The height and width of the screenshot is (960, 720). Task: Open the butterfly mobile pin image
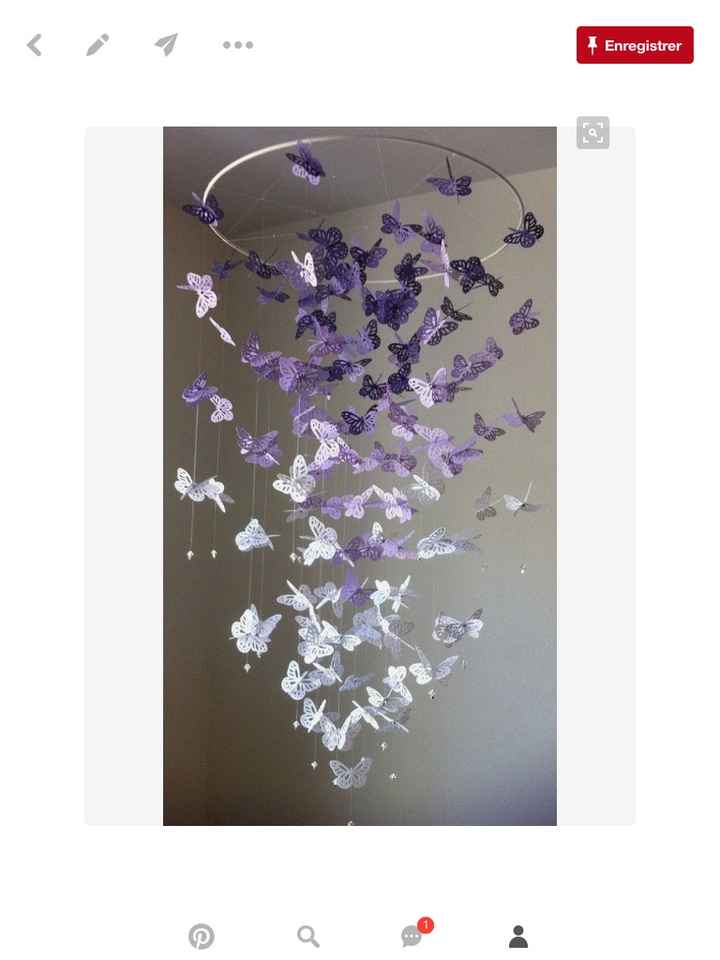(360, 476)
